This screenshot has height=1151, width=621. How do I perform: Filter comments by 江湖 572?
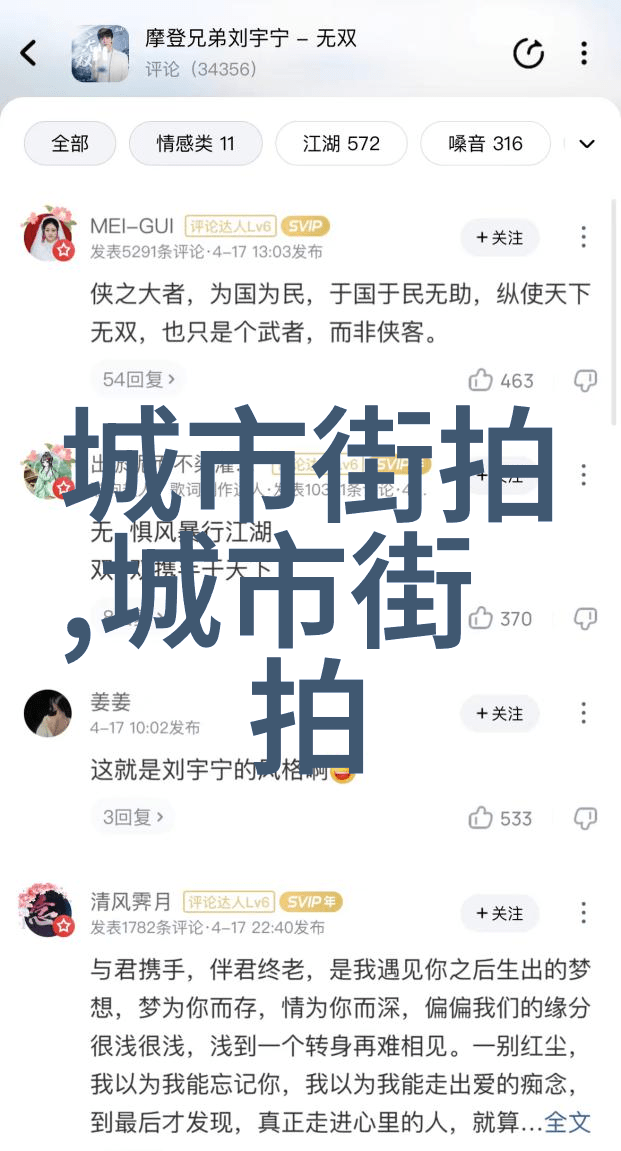click(x=341, y=144)
